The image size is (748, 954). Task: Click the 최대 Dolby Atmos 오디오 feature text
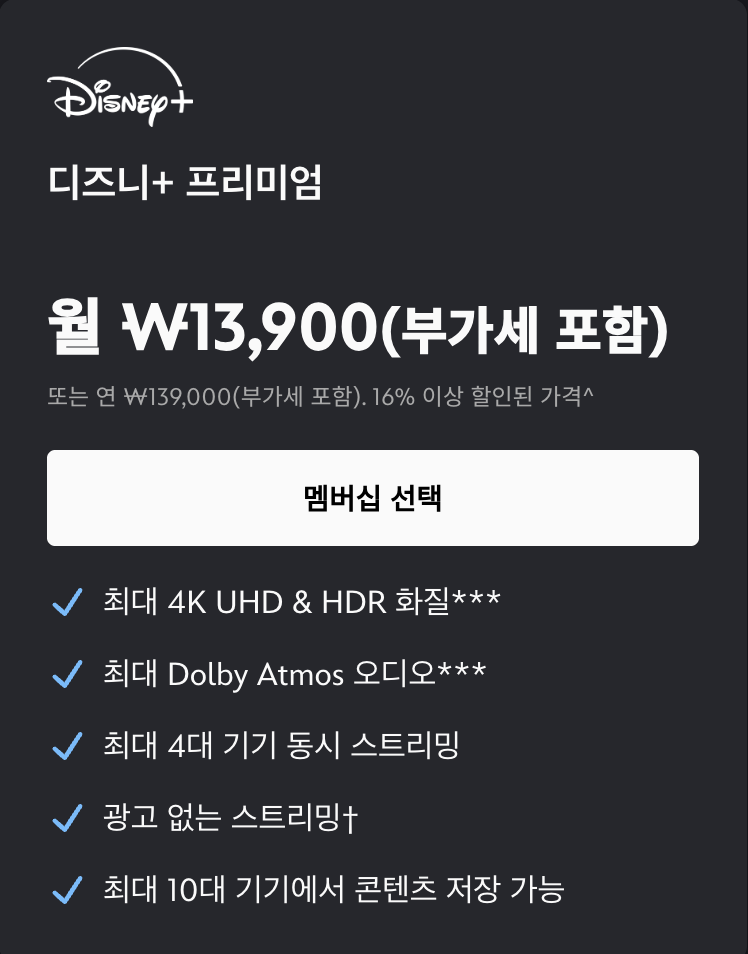(295, 674)
